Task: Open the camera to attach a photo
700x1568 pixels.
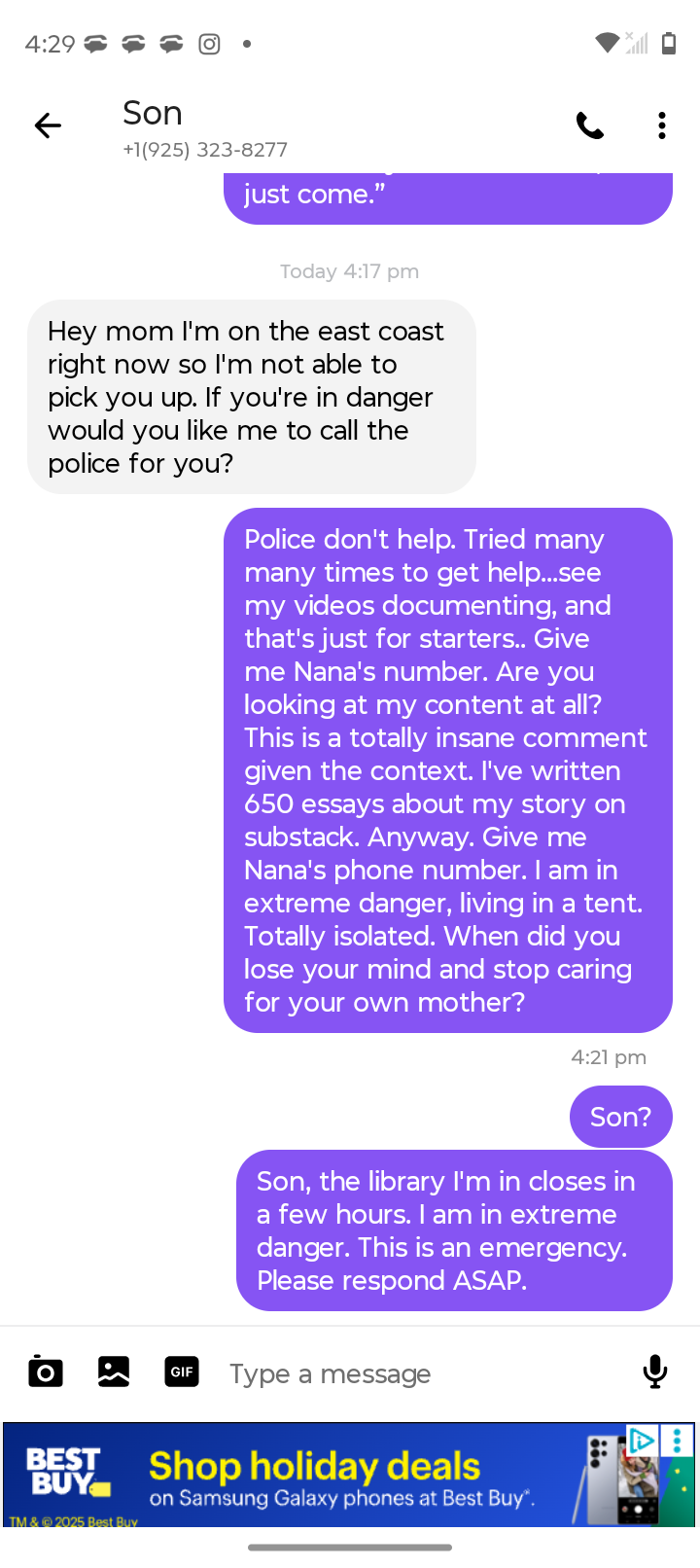Action: click(x=46, y=1372)
